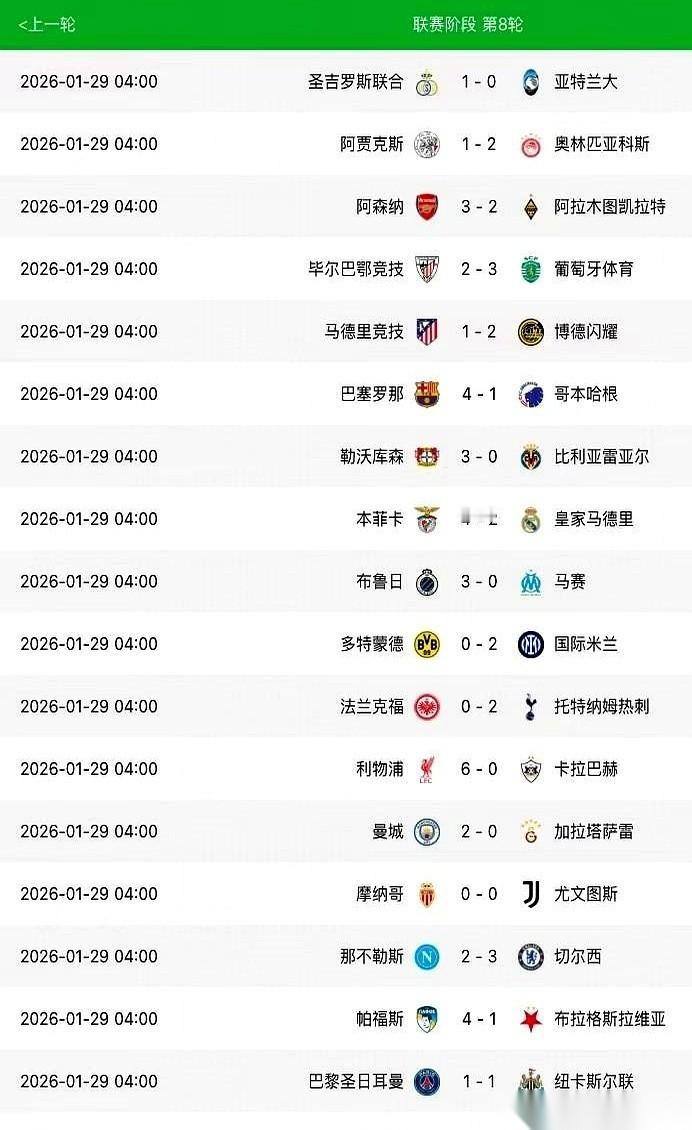Open the 帕福斯 vs 布拉格斯拉维亚 match
This screenshot has height=1130, width=692.
pos(478,1019)
